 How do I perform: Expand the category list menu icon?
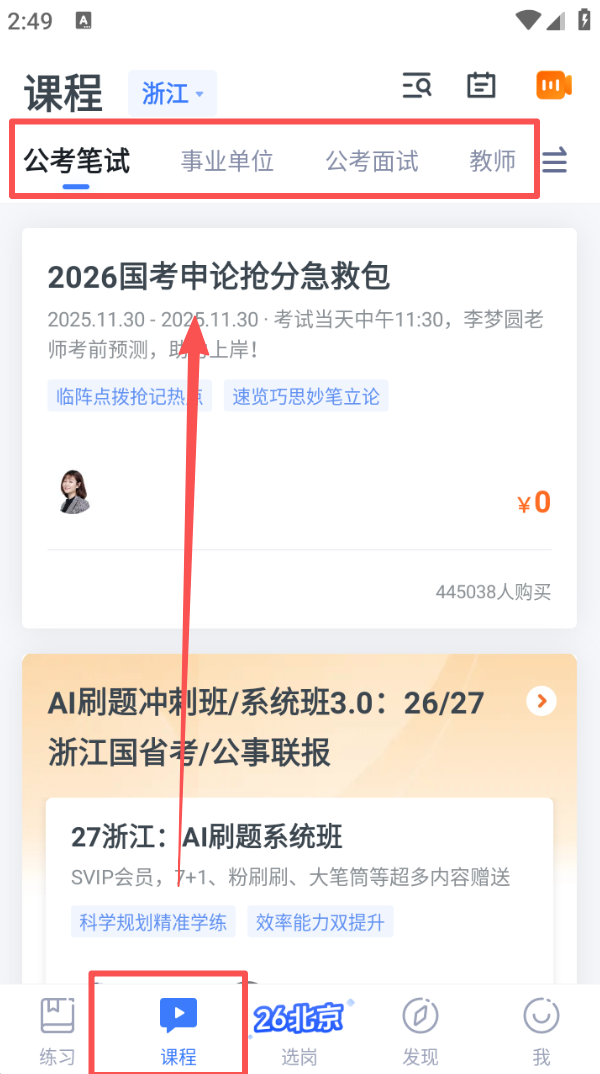click(555, 160)
